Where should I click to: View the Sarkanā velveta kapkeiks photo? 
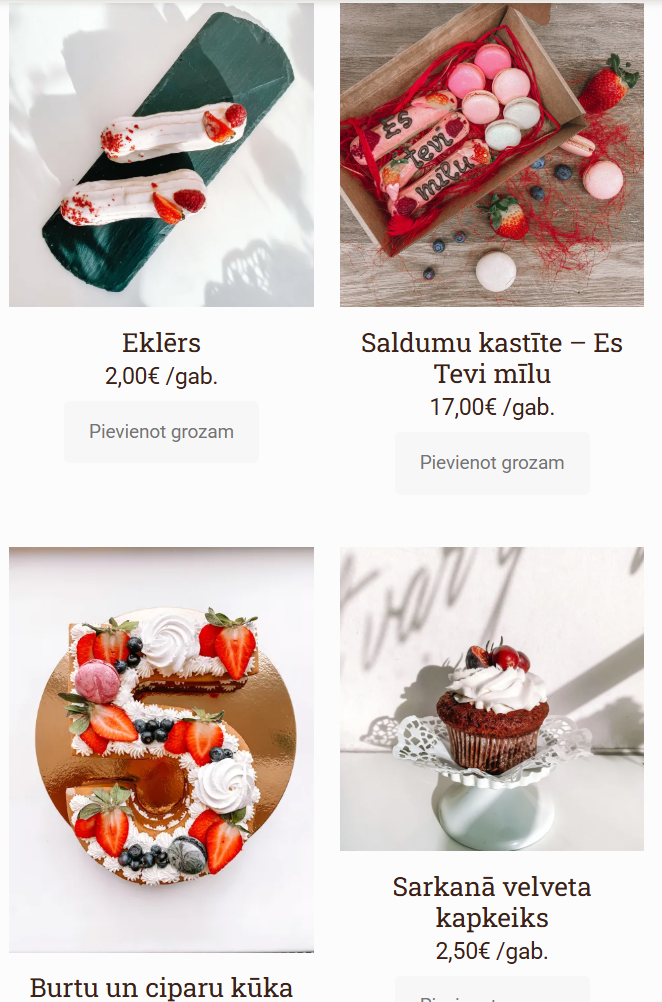(x=492, y=698)
